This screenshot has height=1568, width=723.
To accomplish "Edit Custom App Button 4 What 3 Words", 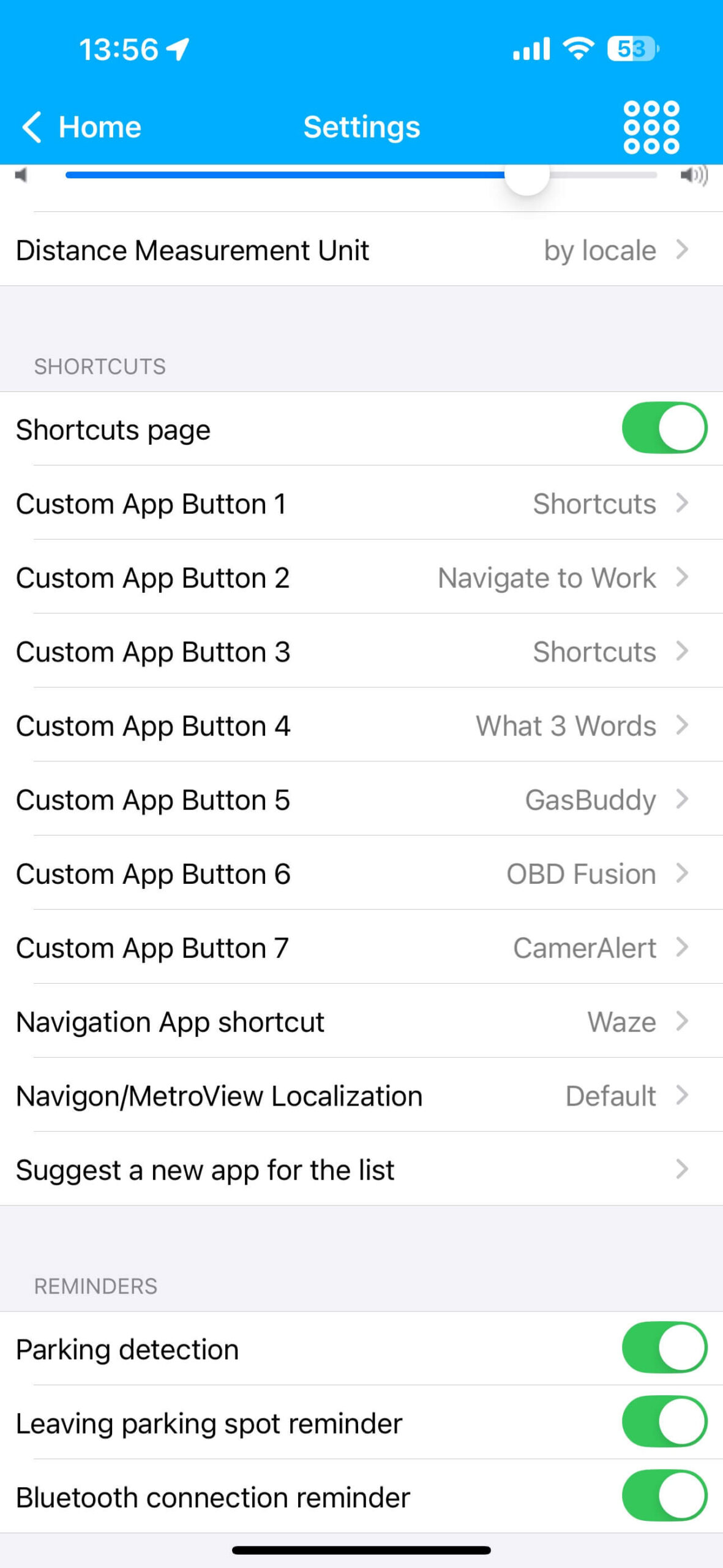I will 361,726.
